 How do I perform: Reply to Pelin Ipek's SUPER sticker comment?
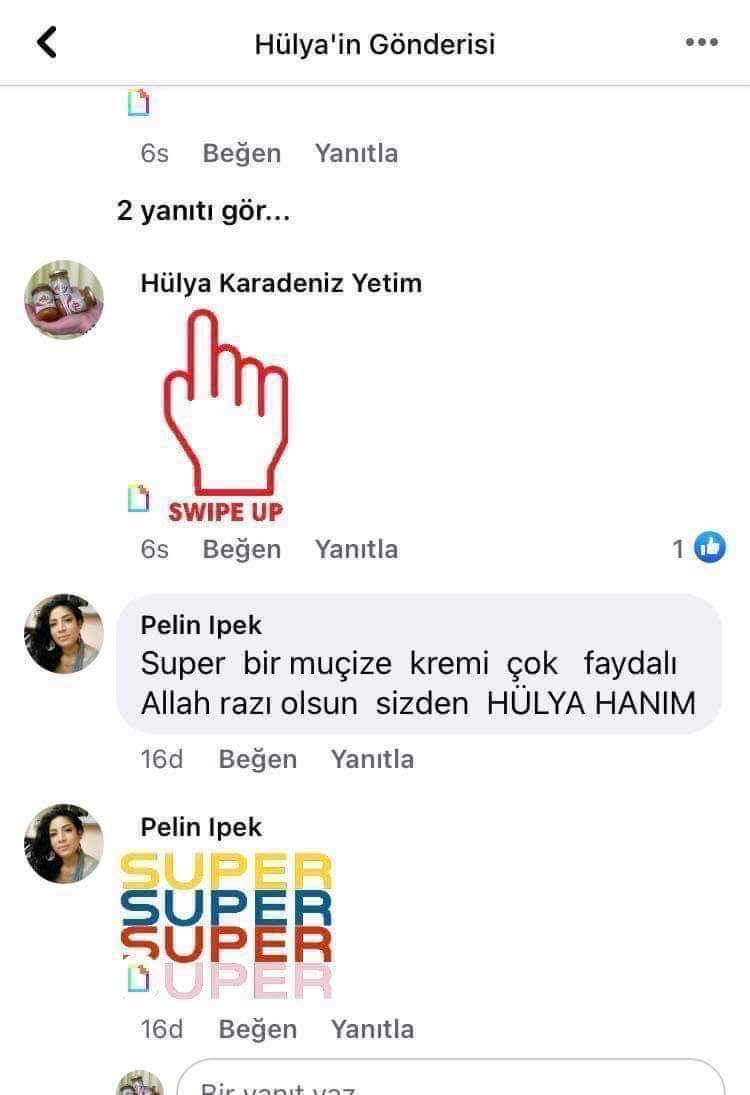(x=372, y=1029)
